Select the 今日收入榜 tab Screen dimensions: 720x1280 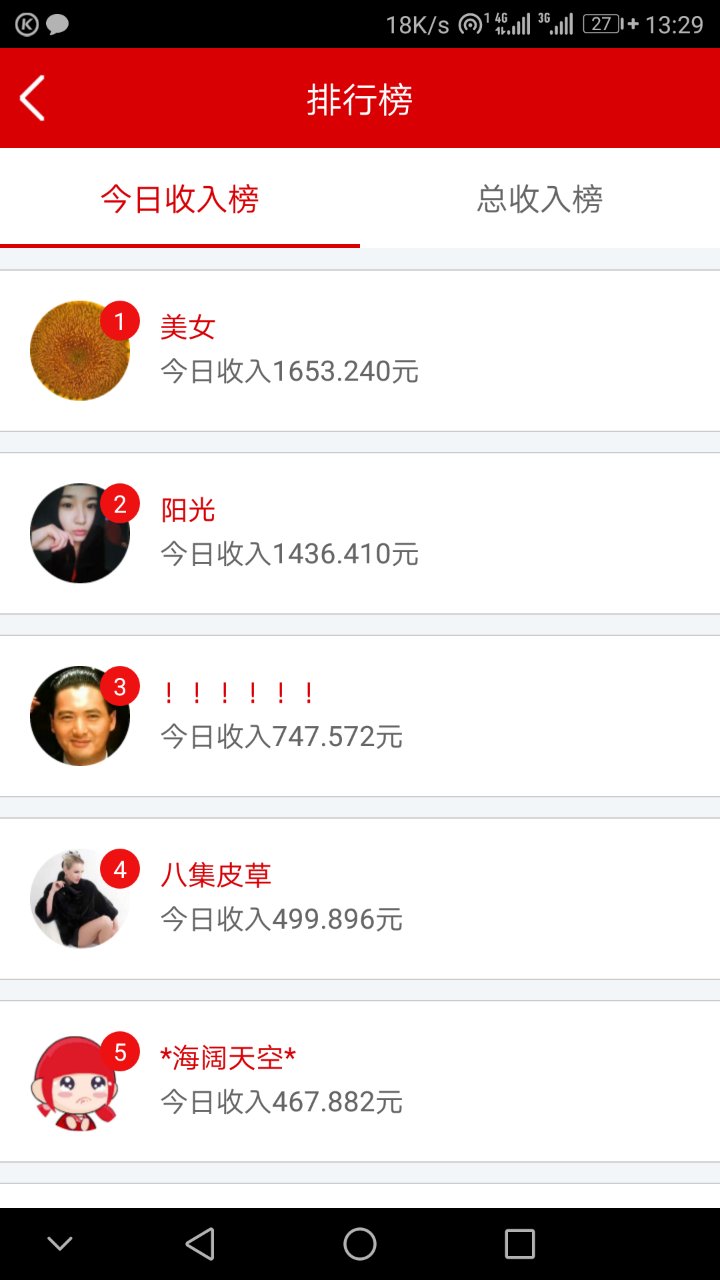pyautogui.click(x=180, y=200)
